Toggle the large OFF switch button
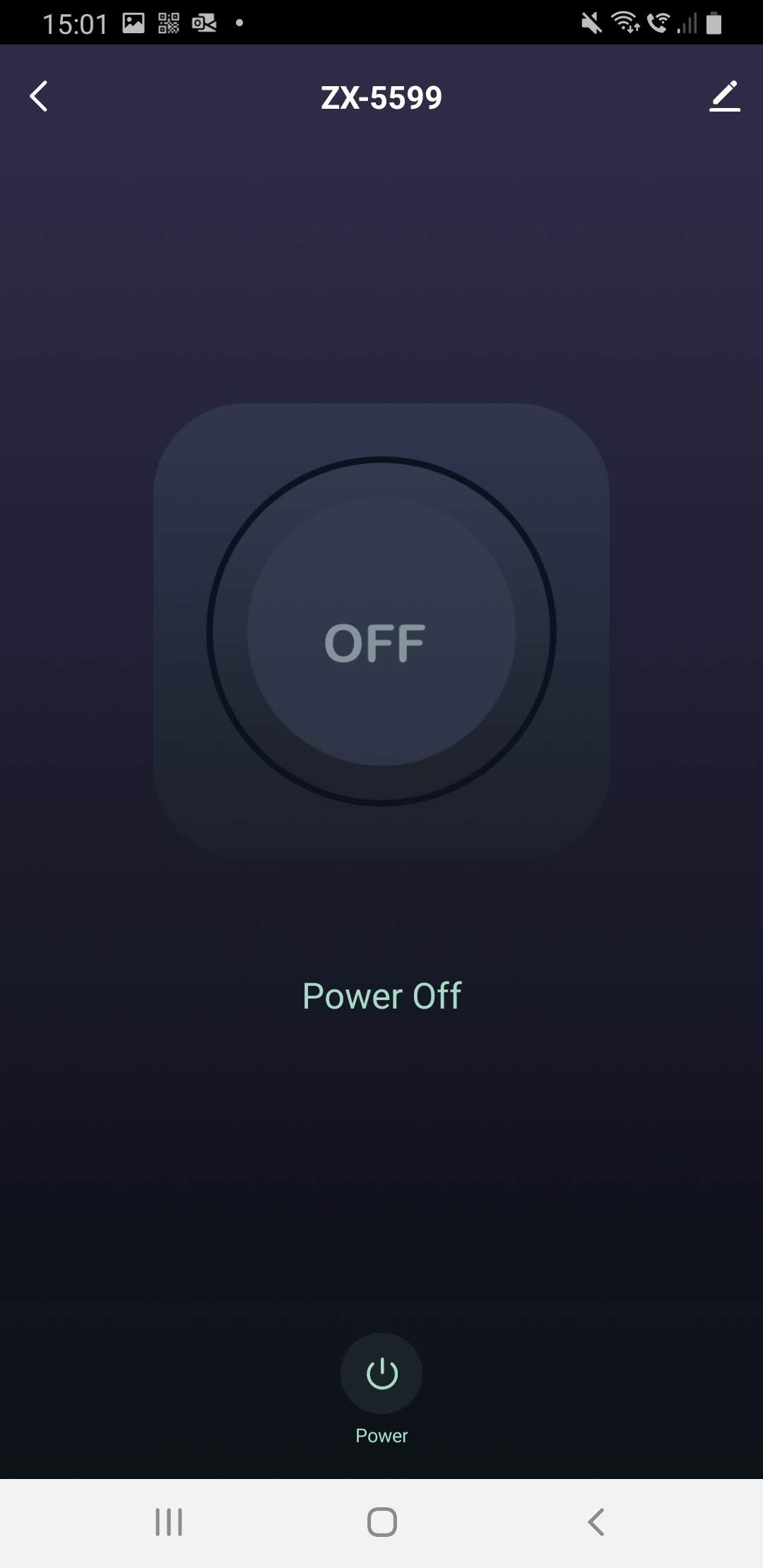Image resolution: width=763 pixels, height=1568 pixels. 381,631
